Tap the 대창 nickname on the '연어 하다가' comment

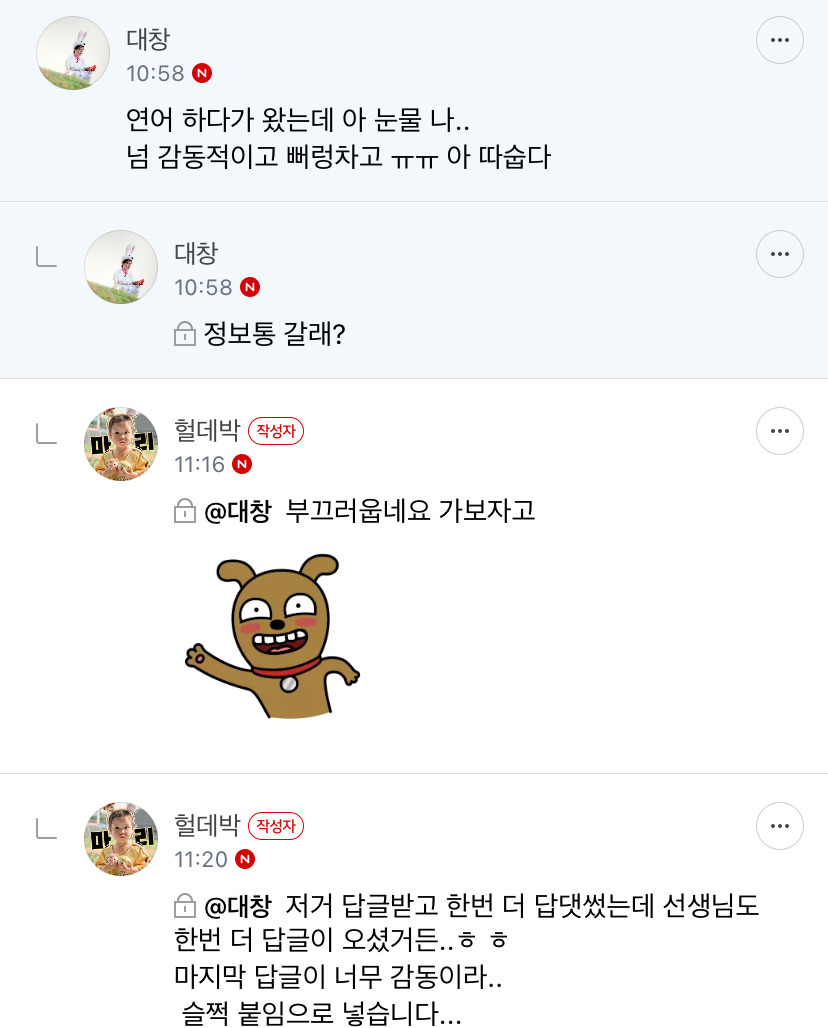[148, 39]
